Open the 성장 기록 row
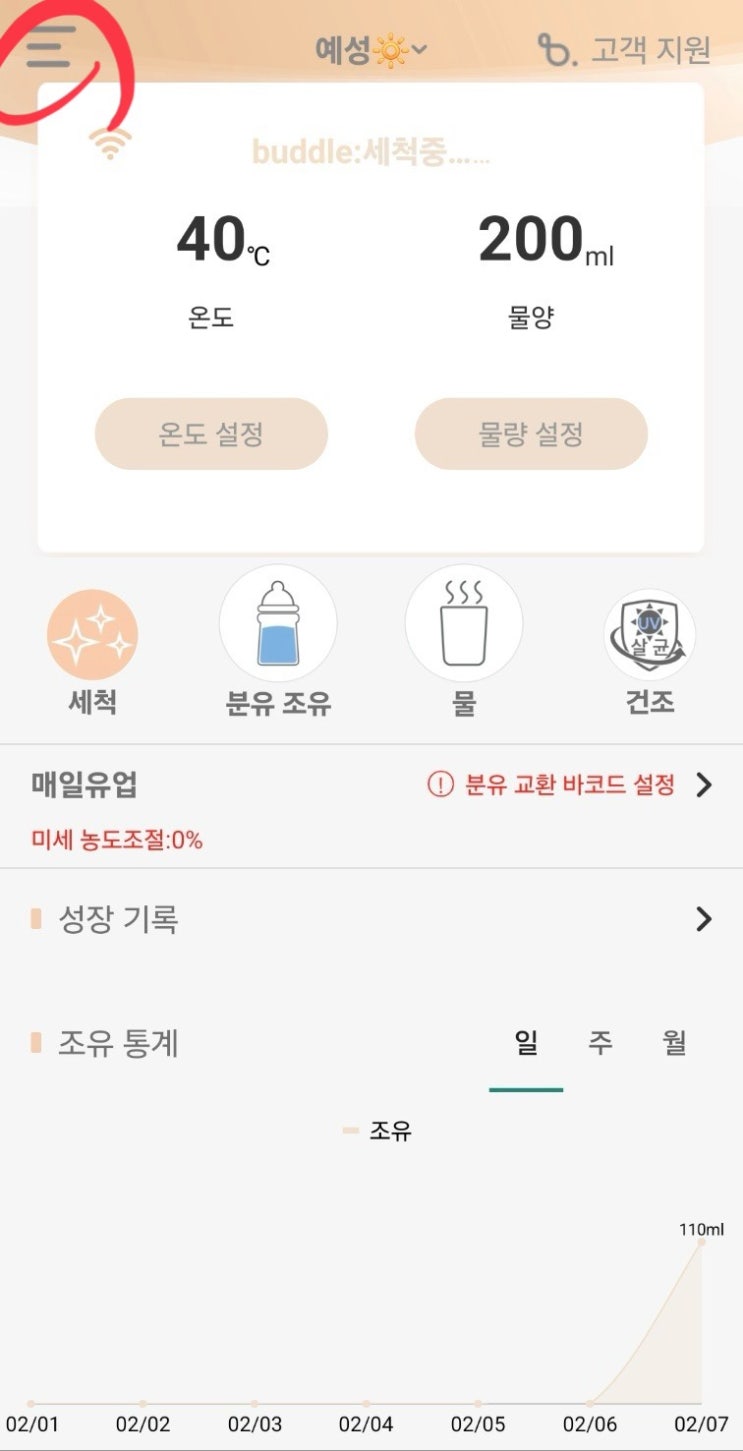Image resolution: width=743 pixels, height=1451 pixels. click(371, 919)
